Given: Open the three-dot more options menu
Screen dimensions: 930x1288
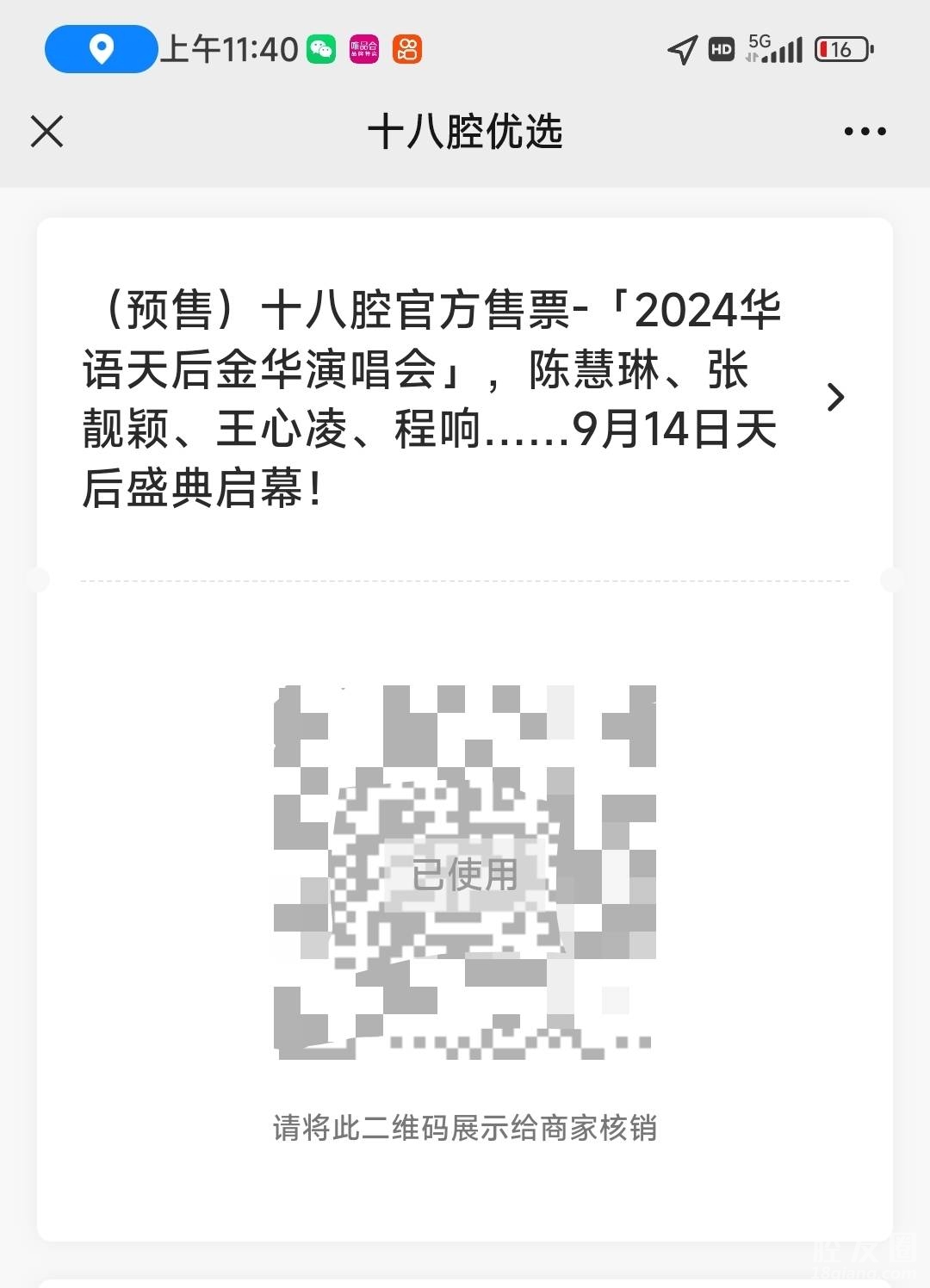Looking at the screenshot, I should pyautogui.click(x=865, y=132).
